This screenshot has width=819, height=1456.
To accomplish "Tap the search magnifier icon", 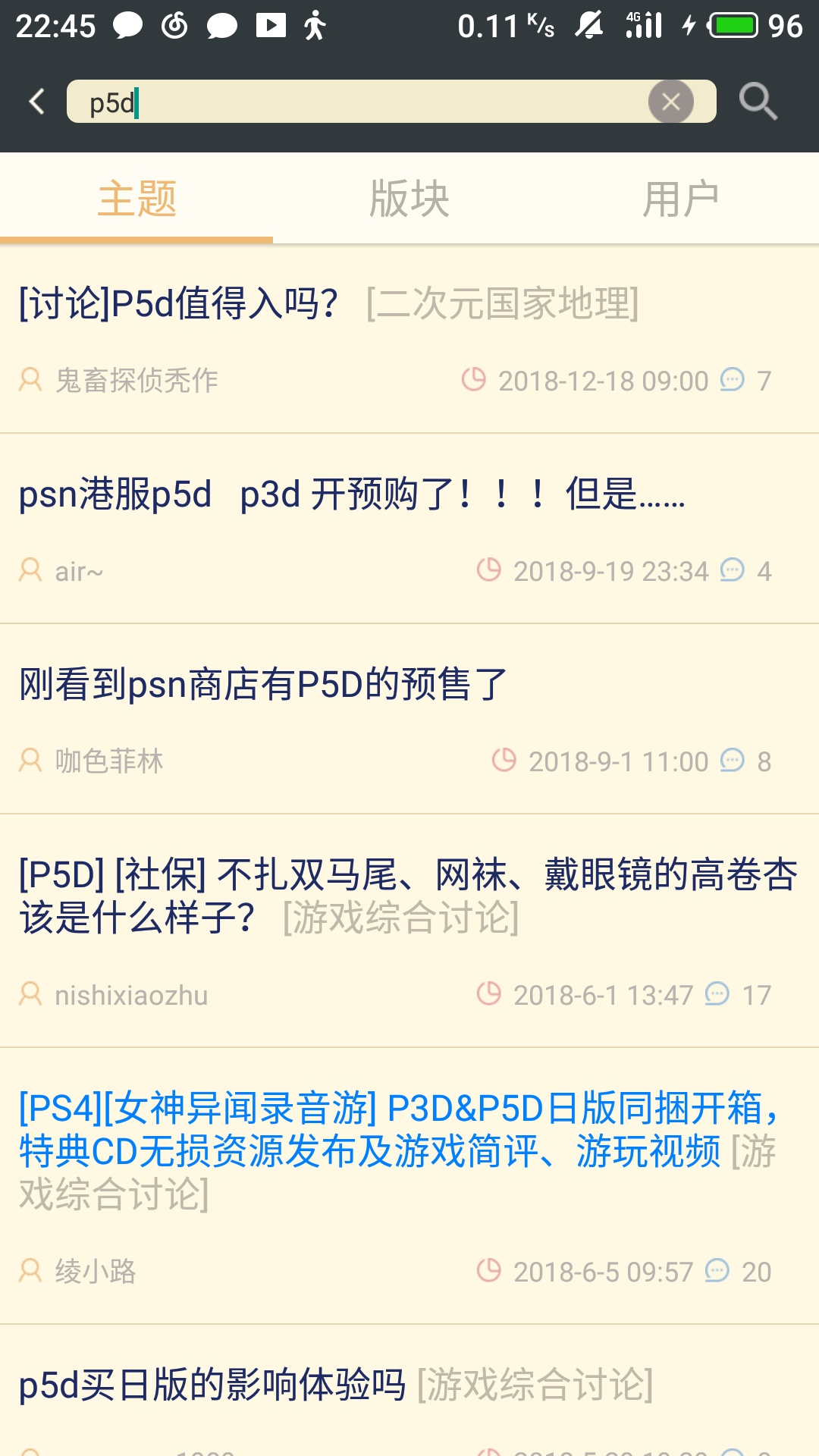I will click(x=759, y=102).
